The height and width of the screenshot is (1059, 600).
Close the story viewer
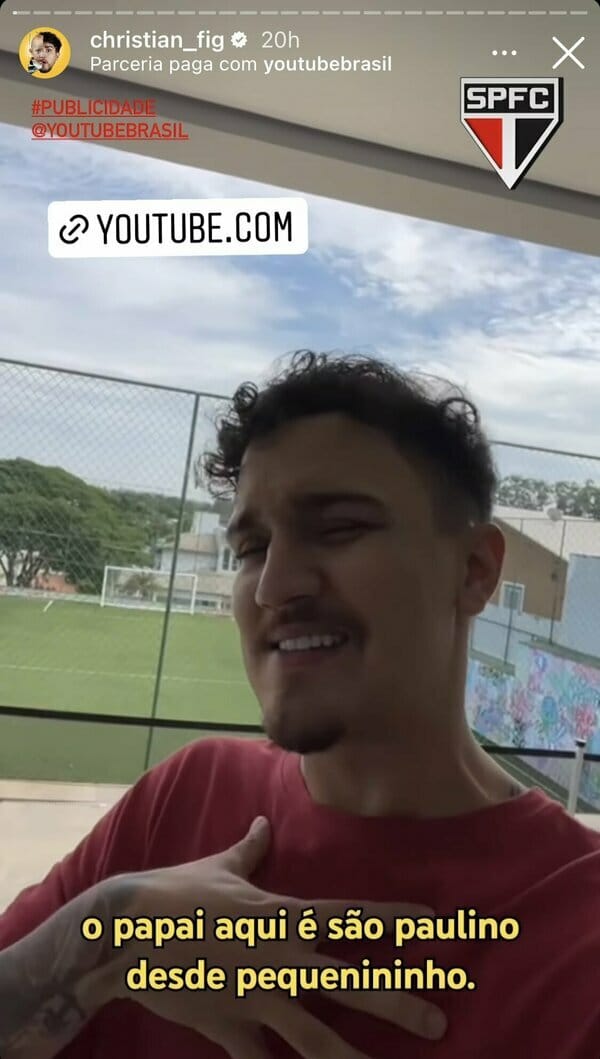tap(568, 53)
